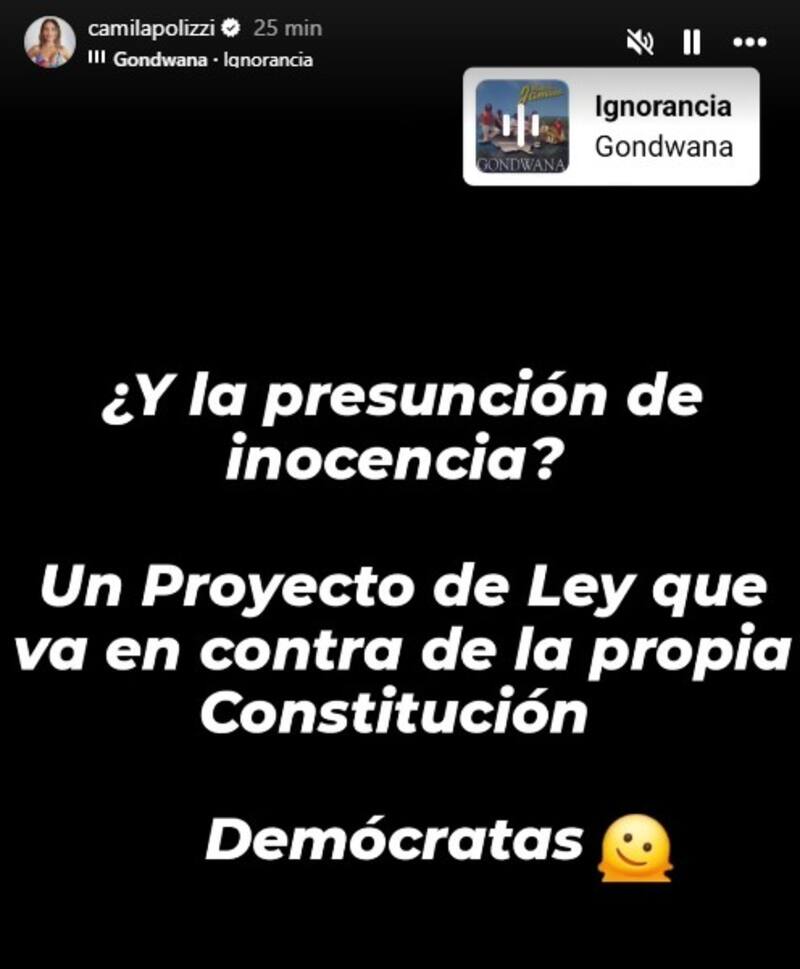Open camilapolizzi's profile picture
The width and height of the screenshot is (800, 969).
(x=49, y=42)
